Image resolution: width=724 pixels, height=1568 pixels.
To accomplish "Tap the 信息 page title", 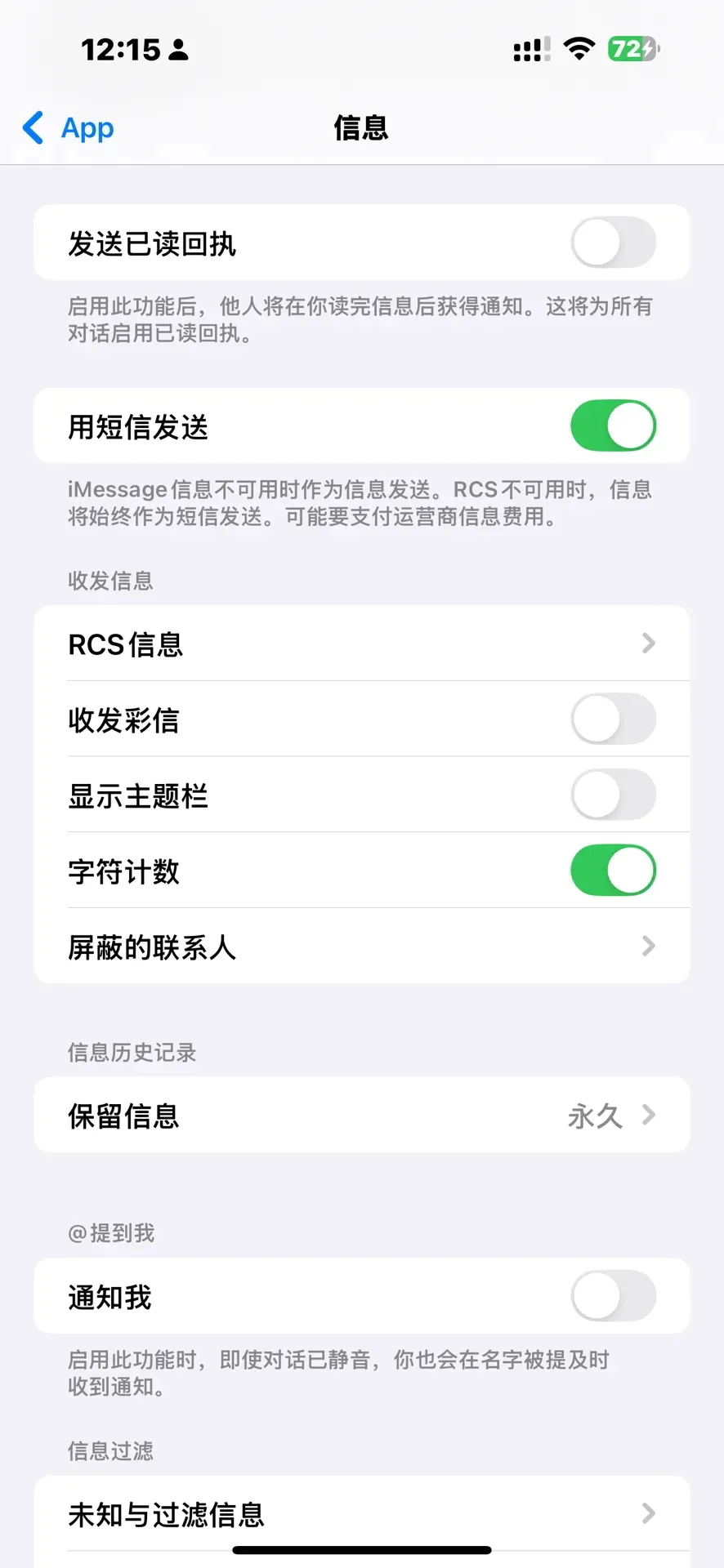I will [x=362, y=127].
